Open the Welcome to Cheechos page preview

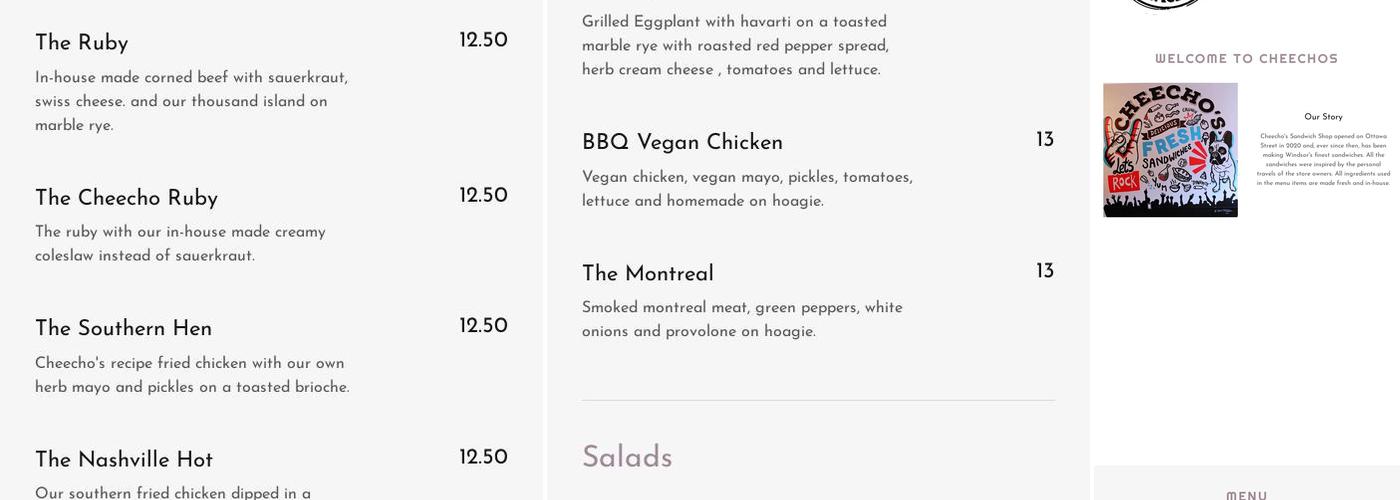(1246, 150)
